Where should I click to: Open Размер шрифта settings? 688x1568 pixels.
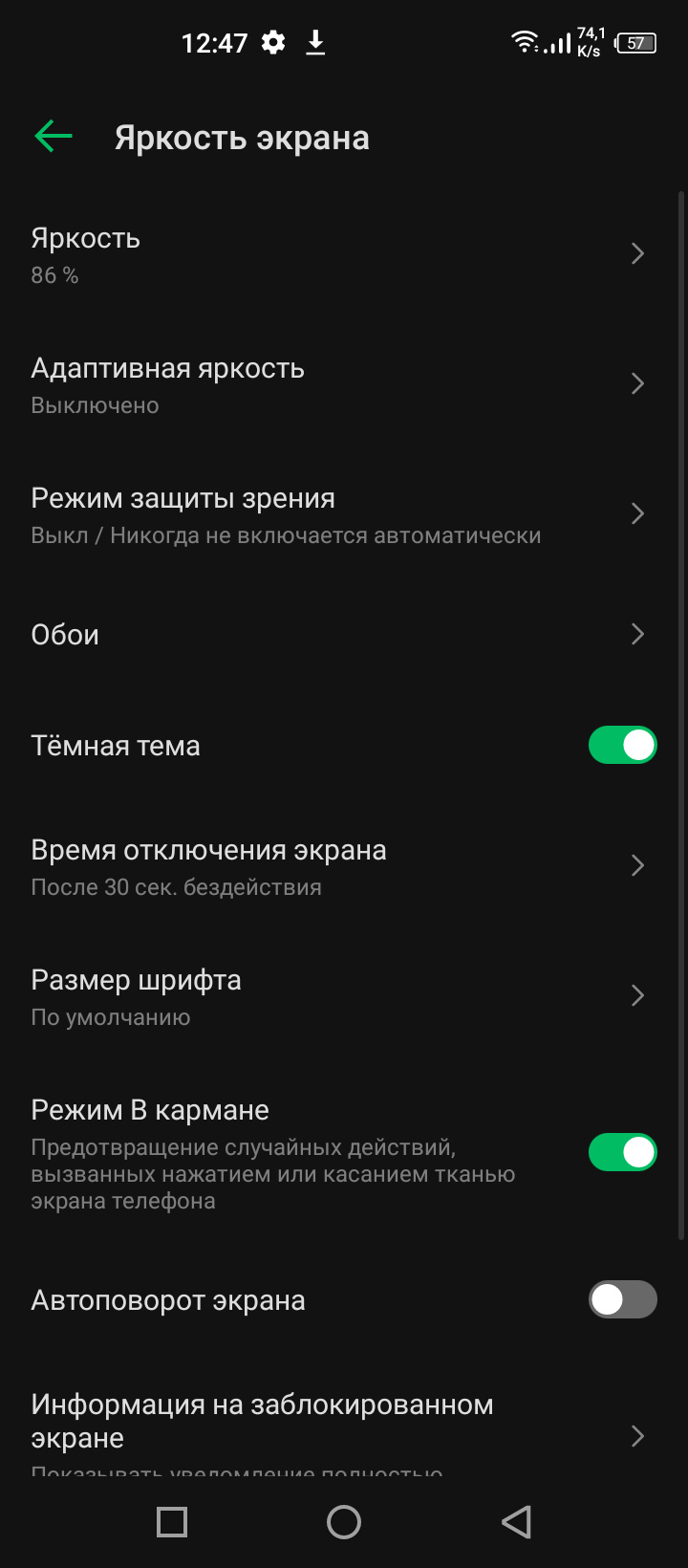click(334, 996)
